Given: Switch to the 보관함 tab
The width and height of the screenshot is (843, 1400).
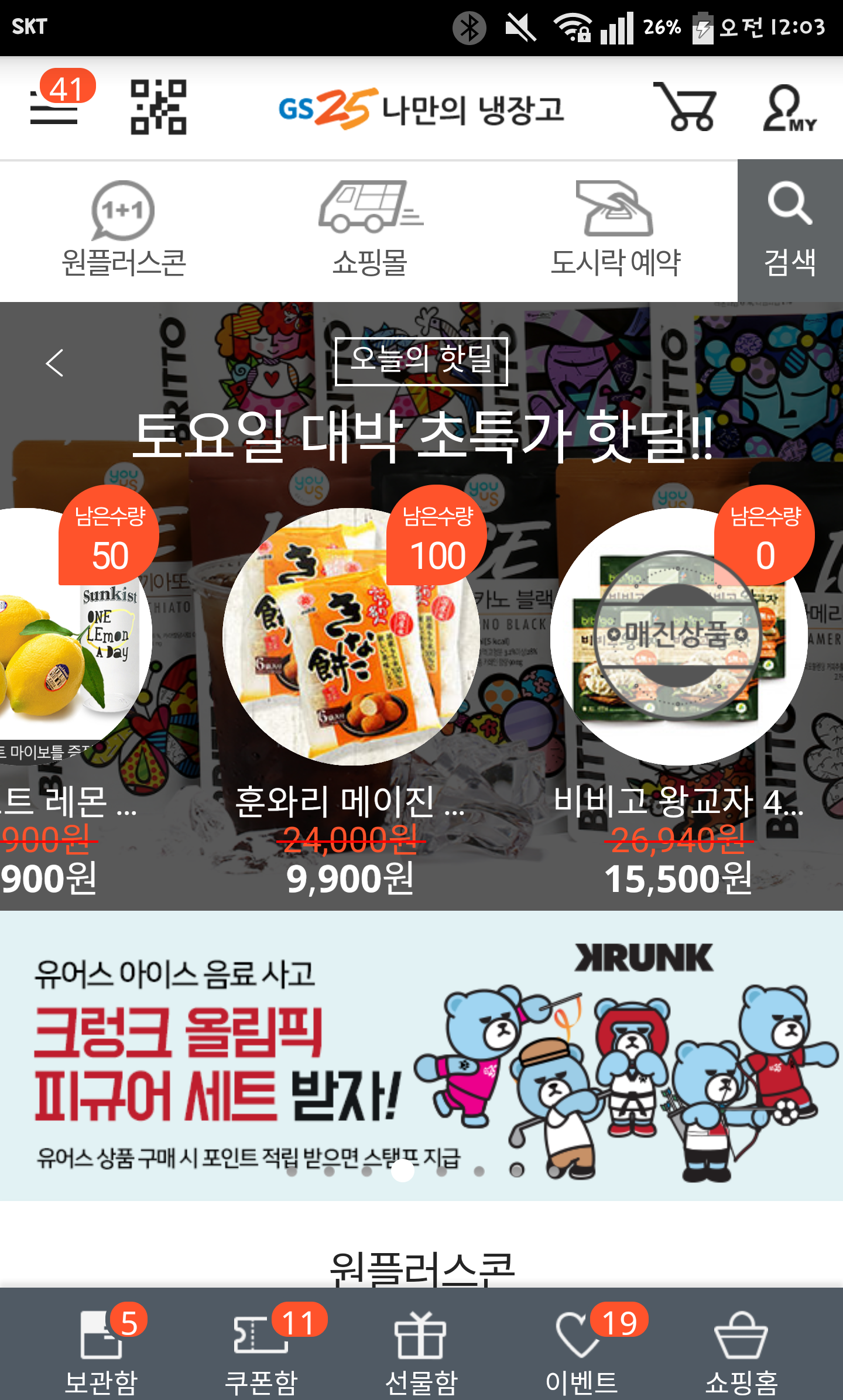Looking at the screenshot, I should 101,1346.
